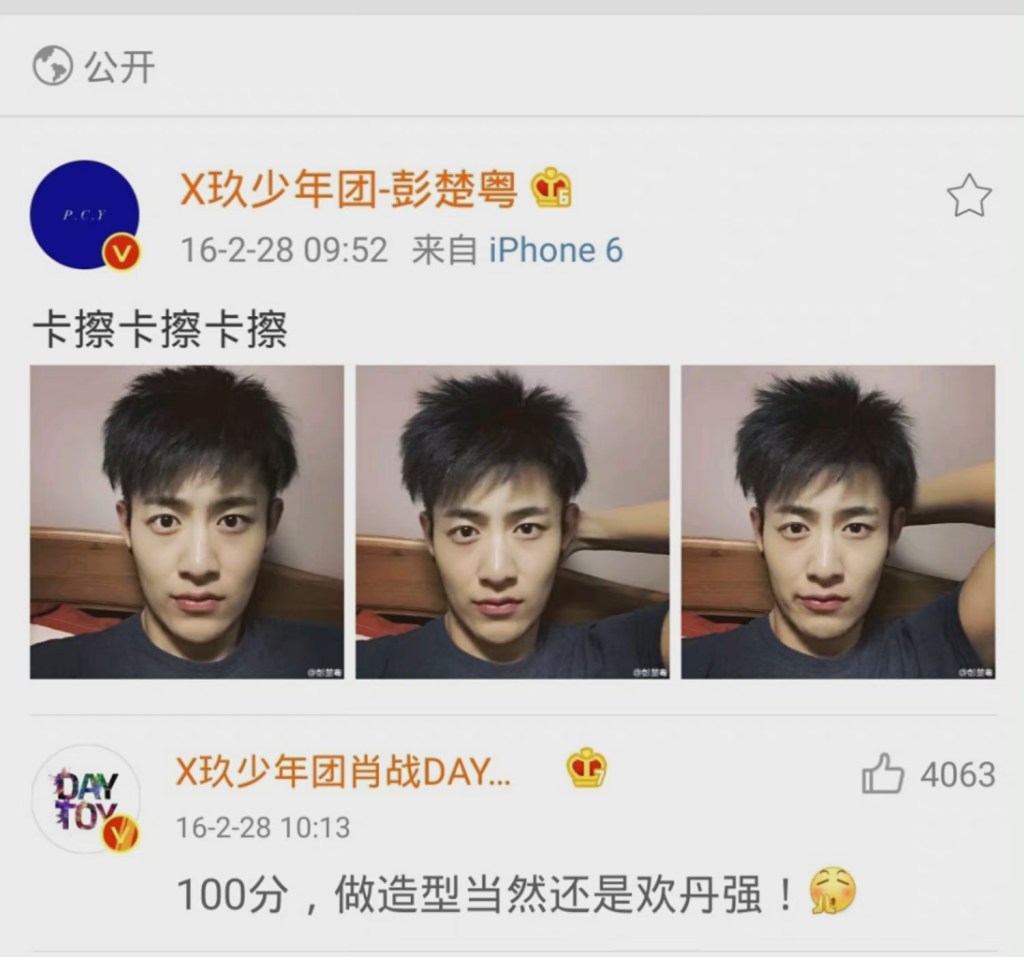This screenshot has width=1024, height=957.
Task: View the middle selfie photo
Action: [512, 522]
